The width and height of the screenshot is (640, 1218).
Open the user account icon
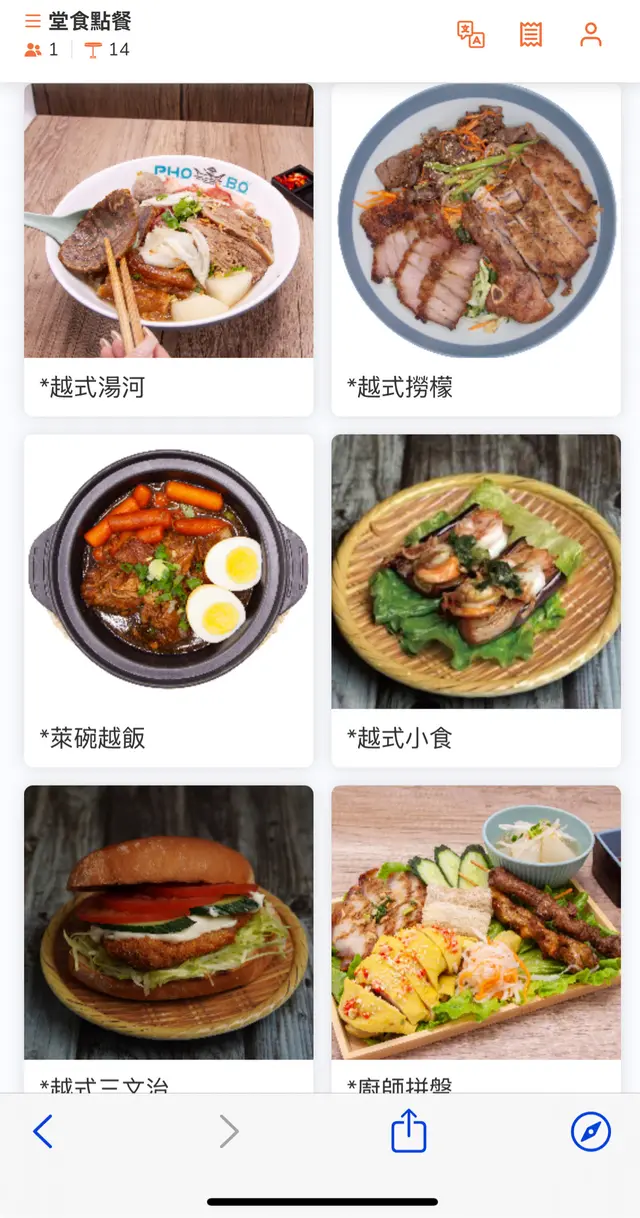pos(591,34)
